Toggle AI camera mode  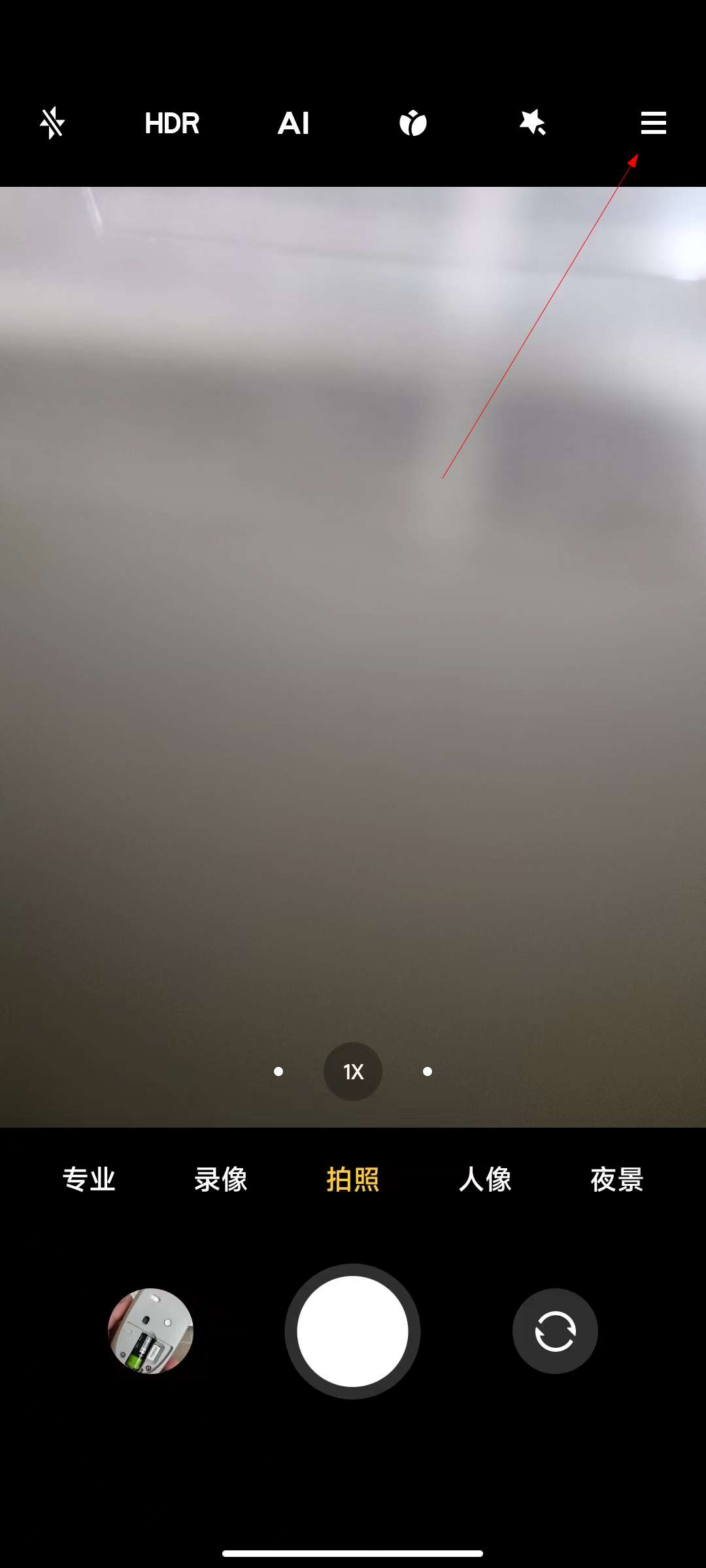click(293, 123)
